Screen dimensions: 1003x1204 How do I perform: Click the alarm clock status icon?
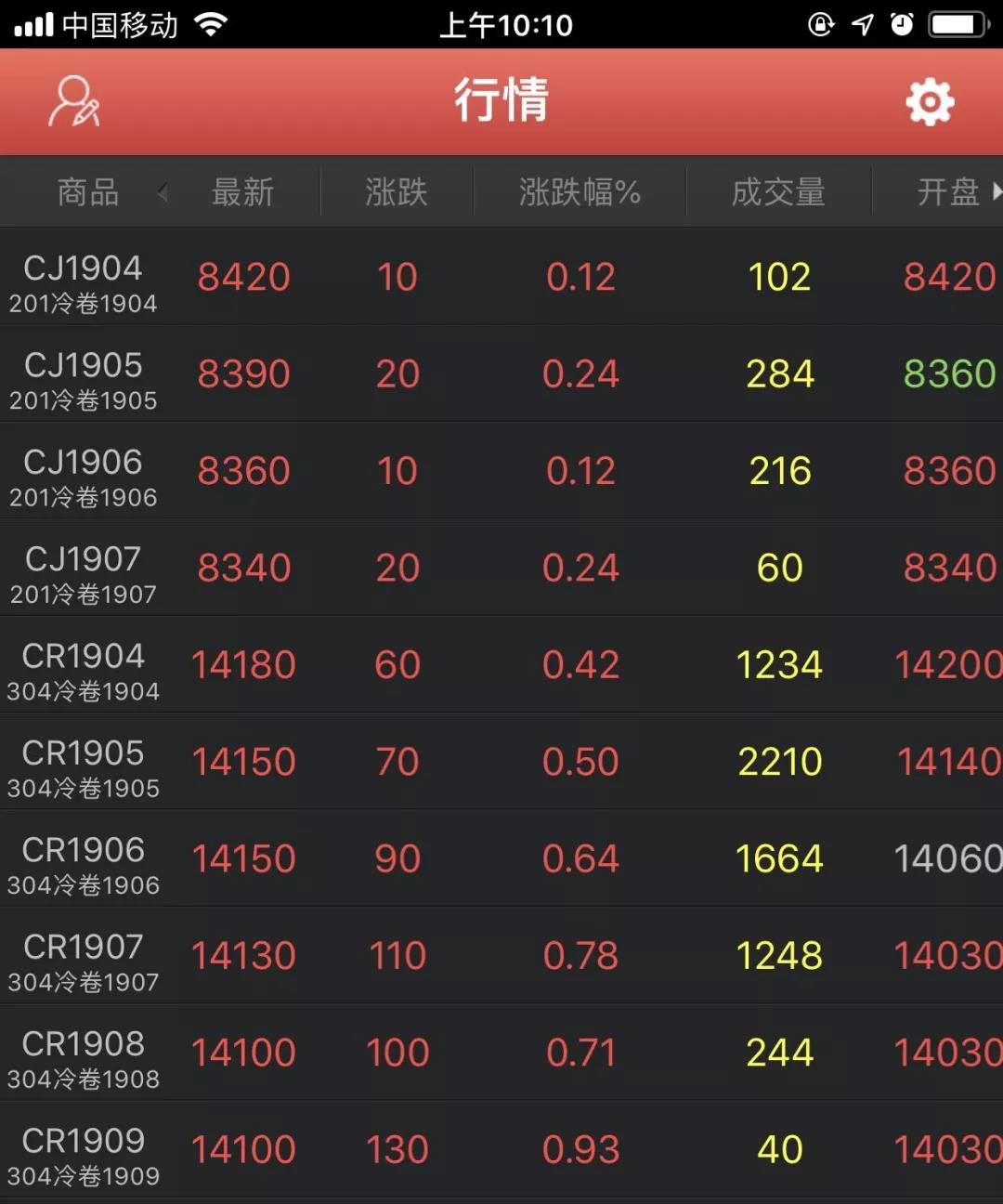point(902,24)
